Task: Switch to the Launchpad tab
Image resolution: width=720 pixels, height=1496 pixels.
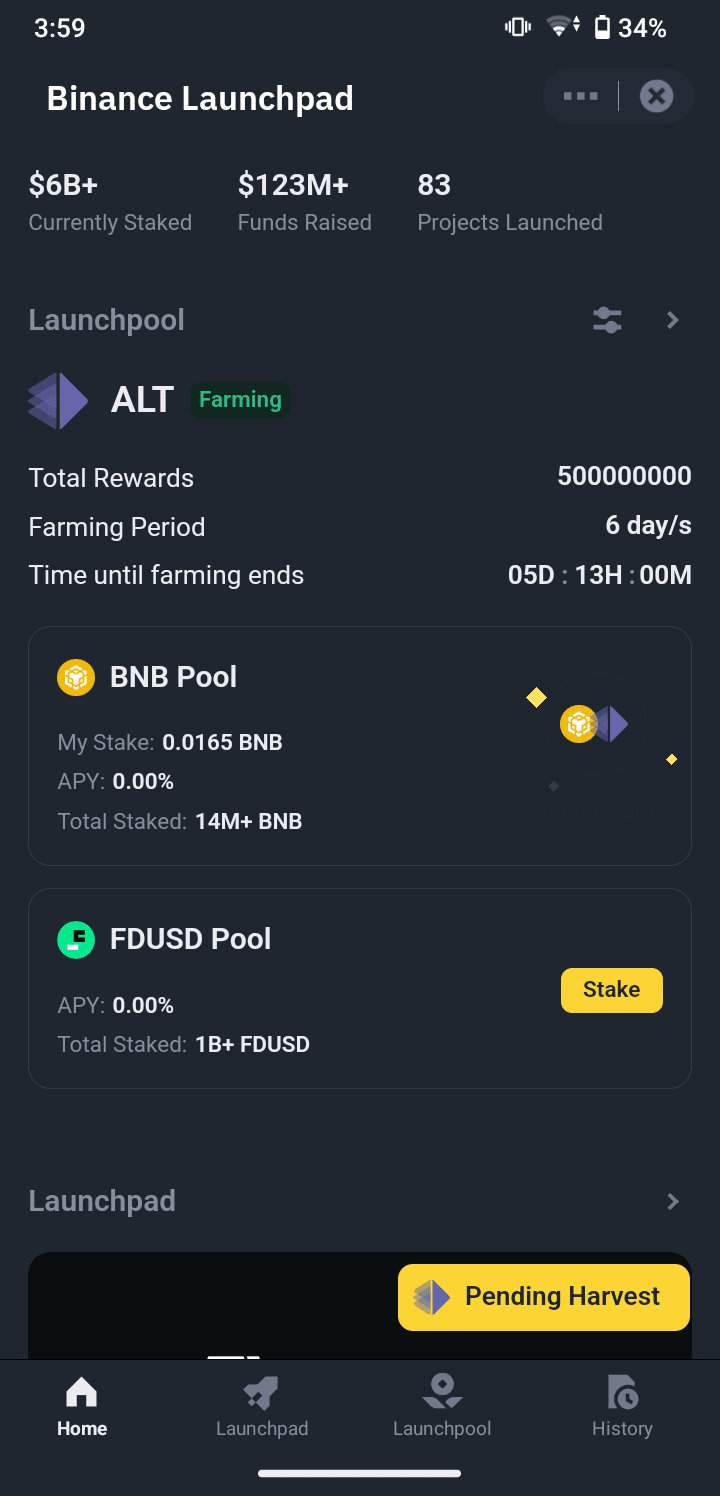Action: (x=261, y=1405)
